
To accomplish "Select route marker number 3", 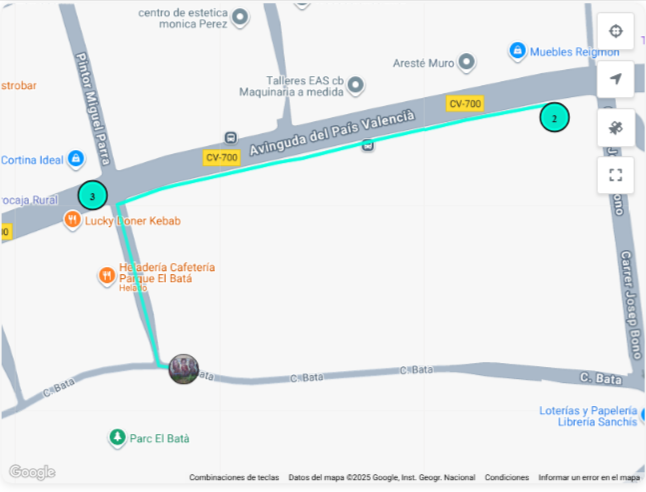I will (92, 196).
